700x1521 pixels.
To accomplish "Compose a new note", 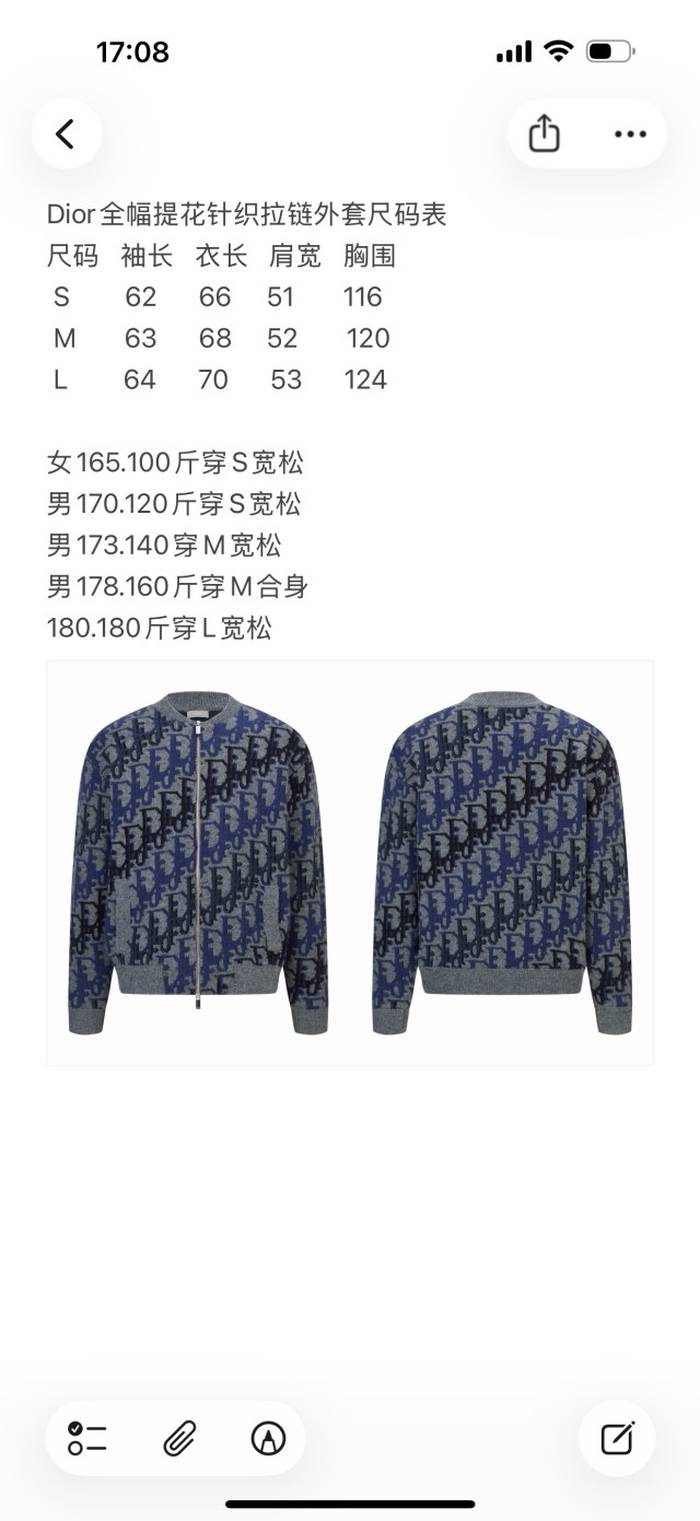I will [617, 1439].
